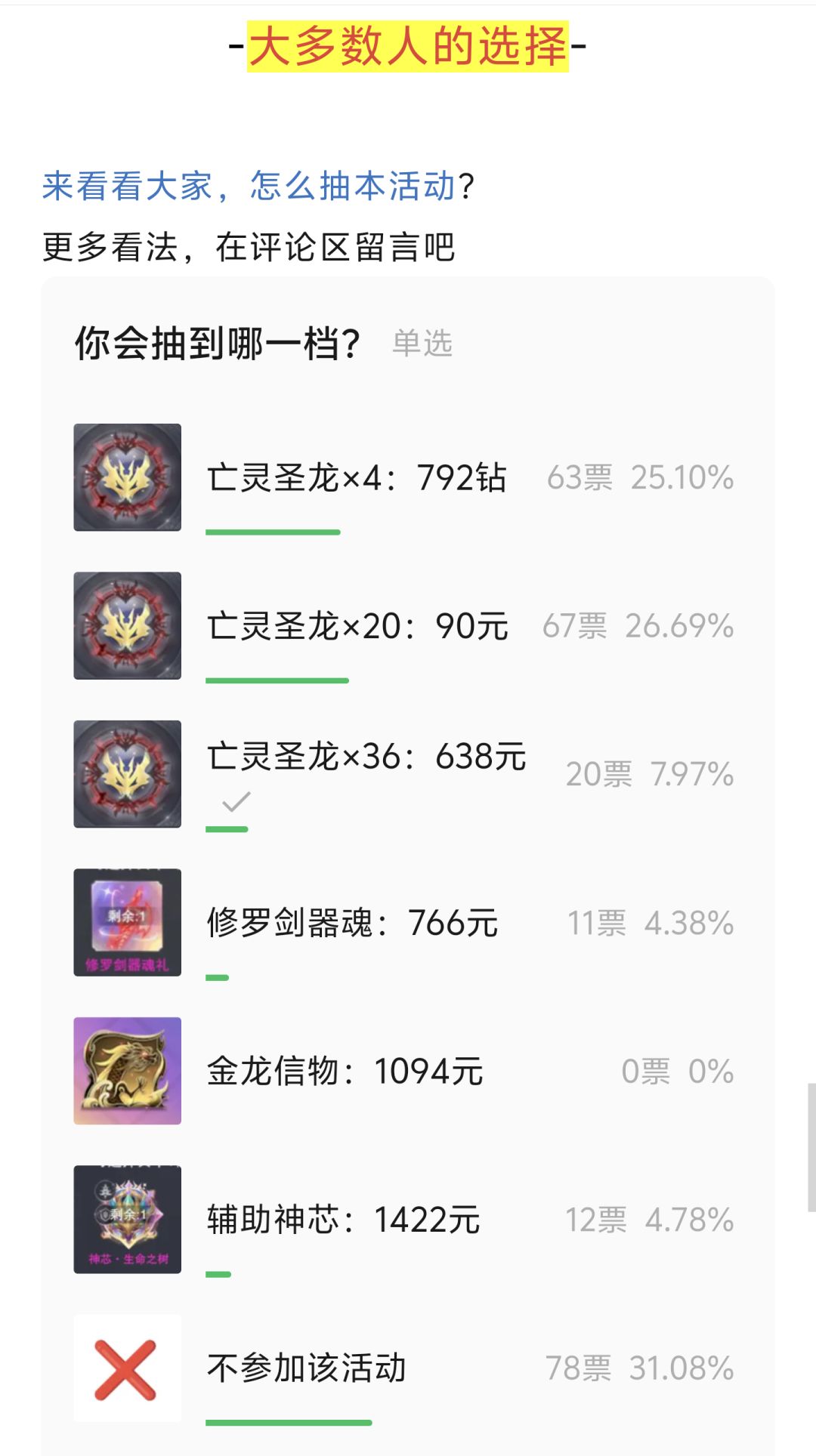The width and height of the screenshot is (816, 1456).
Task: Select the 亡灵圣龙×4：792钻 poll option
Action: point(357,476)
